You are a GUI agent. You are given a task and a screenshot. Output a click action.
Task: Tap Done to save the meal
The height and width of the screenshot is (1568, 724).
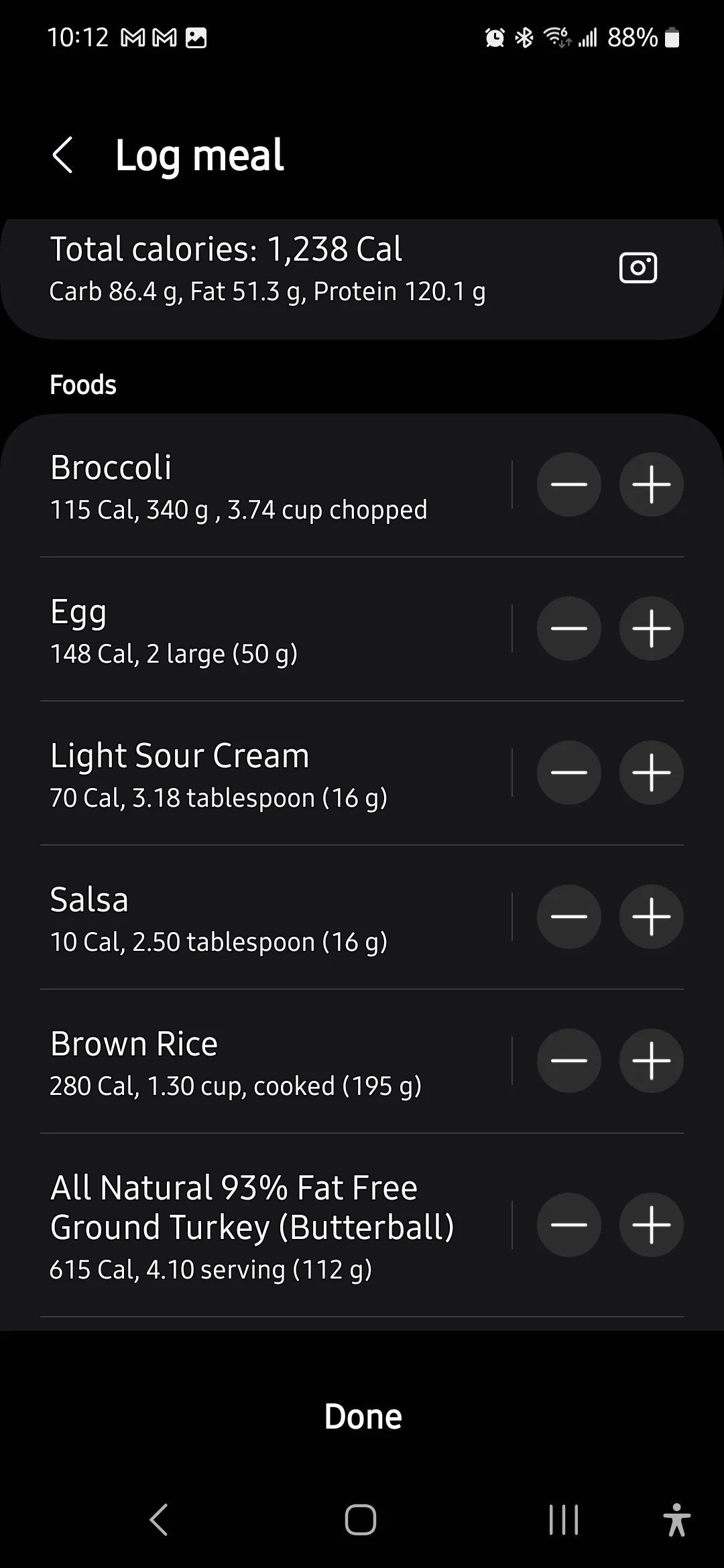coord(363,1417)
